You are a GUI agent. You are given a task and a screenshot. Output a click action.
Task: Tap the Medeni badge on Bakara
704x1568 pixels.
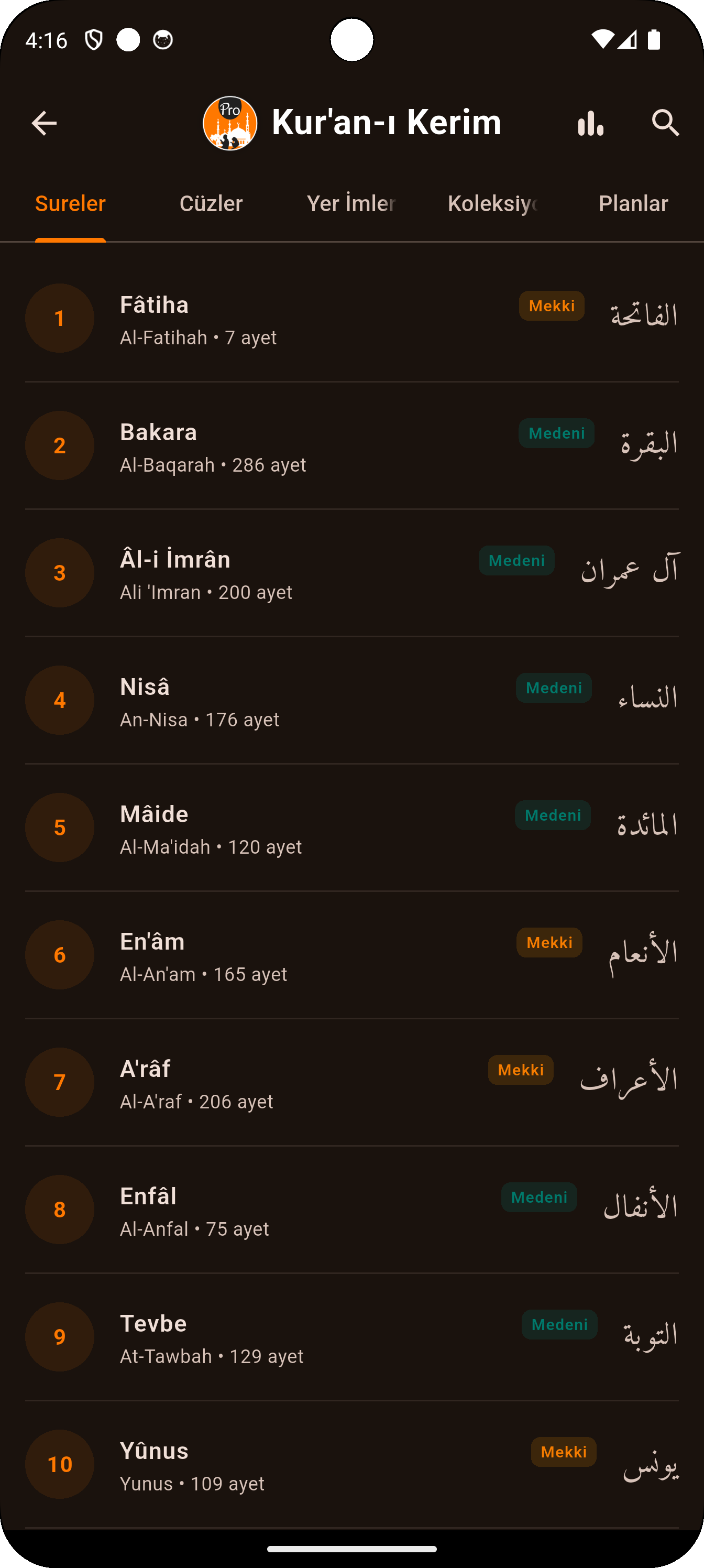556,433
